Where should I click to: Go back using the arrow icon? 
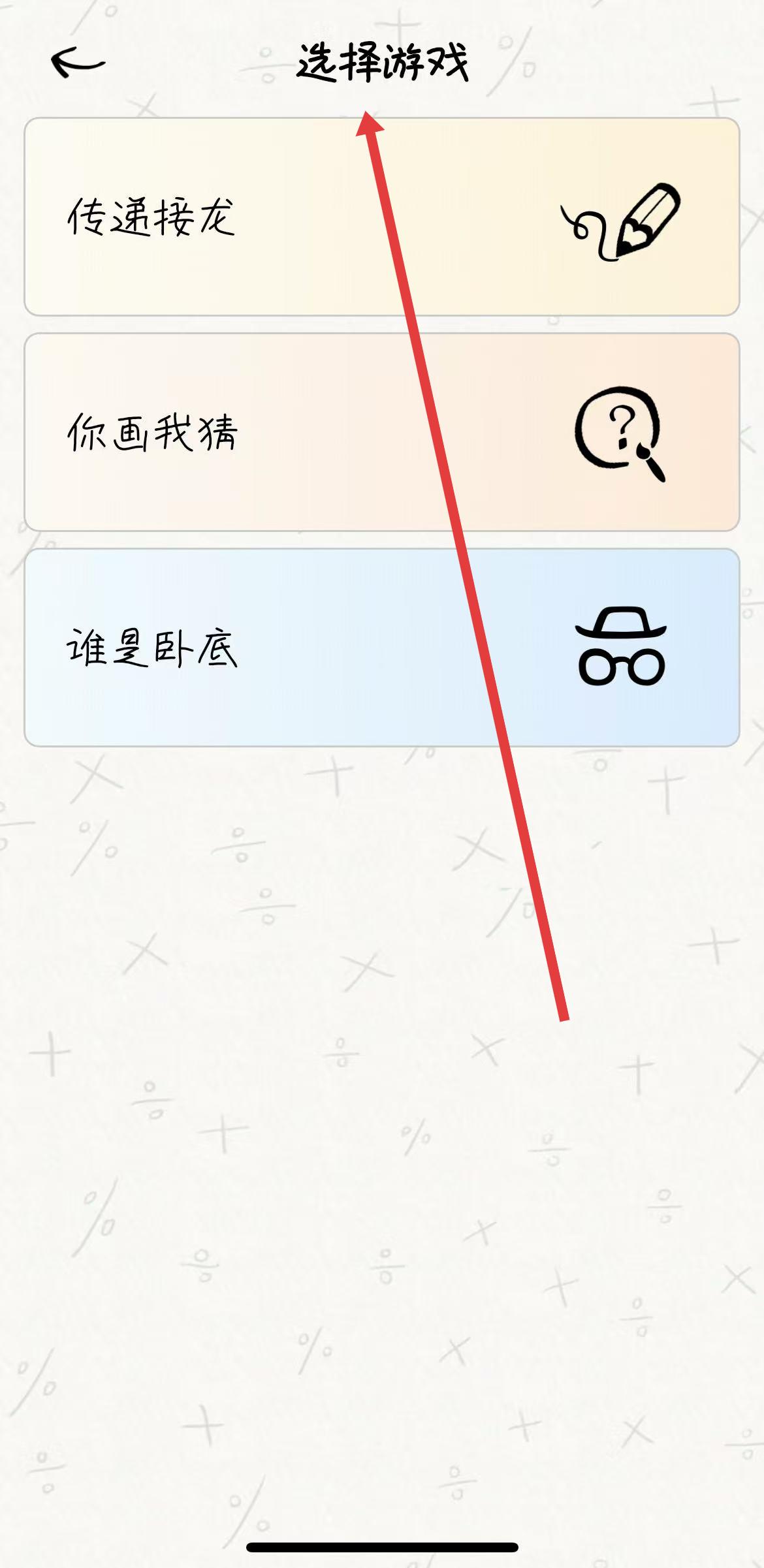pos(78,63)
